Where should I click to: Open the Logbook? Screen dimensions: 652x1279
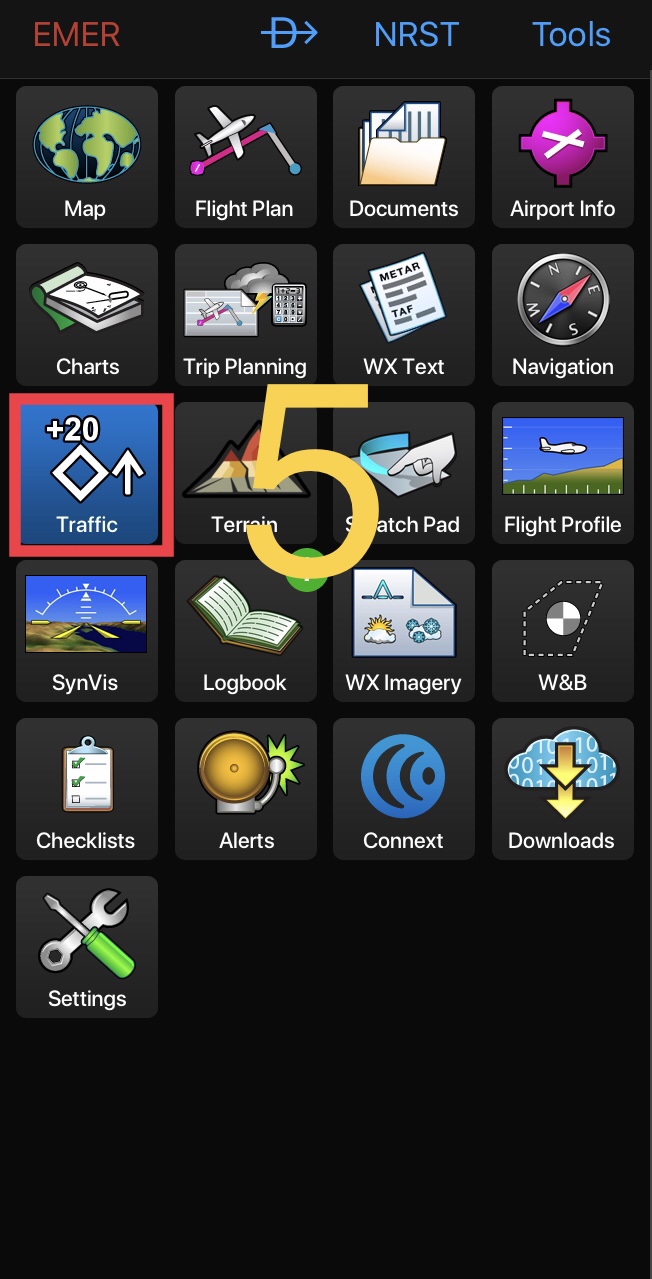pos(245,631)
